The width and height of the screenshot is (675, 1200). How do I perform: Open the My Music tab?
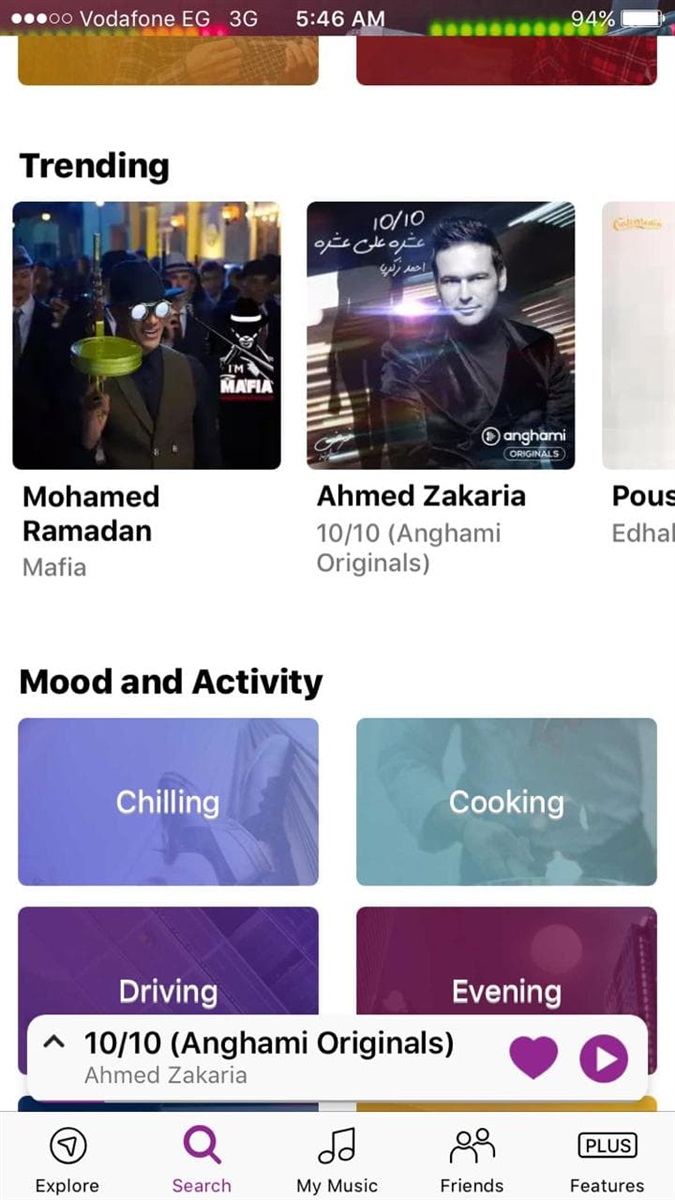tap(337, 1158)
